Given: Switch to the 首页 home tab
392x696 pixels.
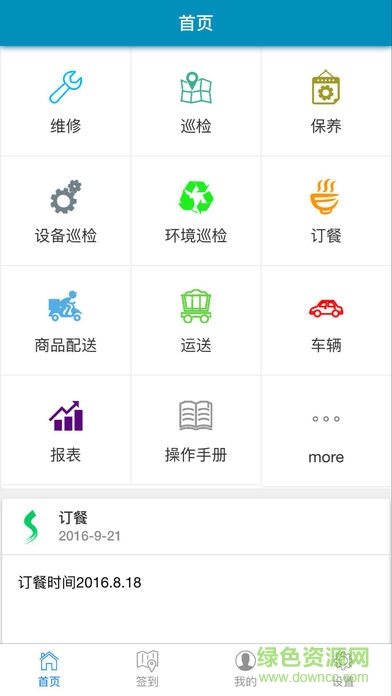Looking at the screenshot, I should [49, 669].
